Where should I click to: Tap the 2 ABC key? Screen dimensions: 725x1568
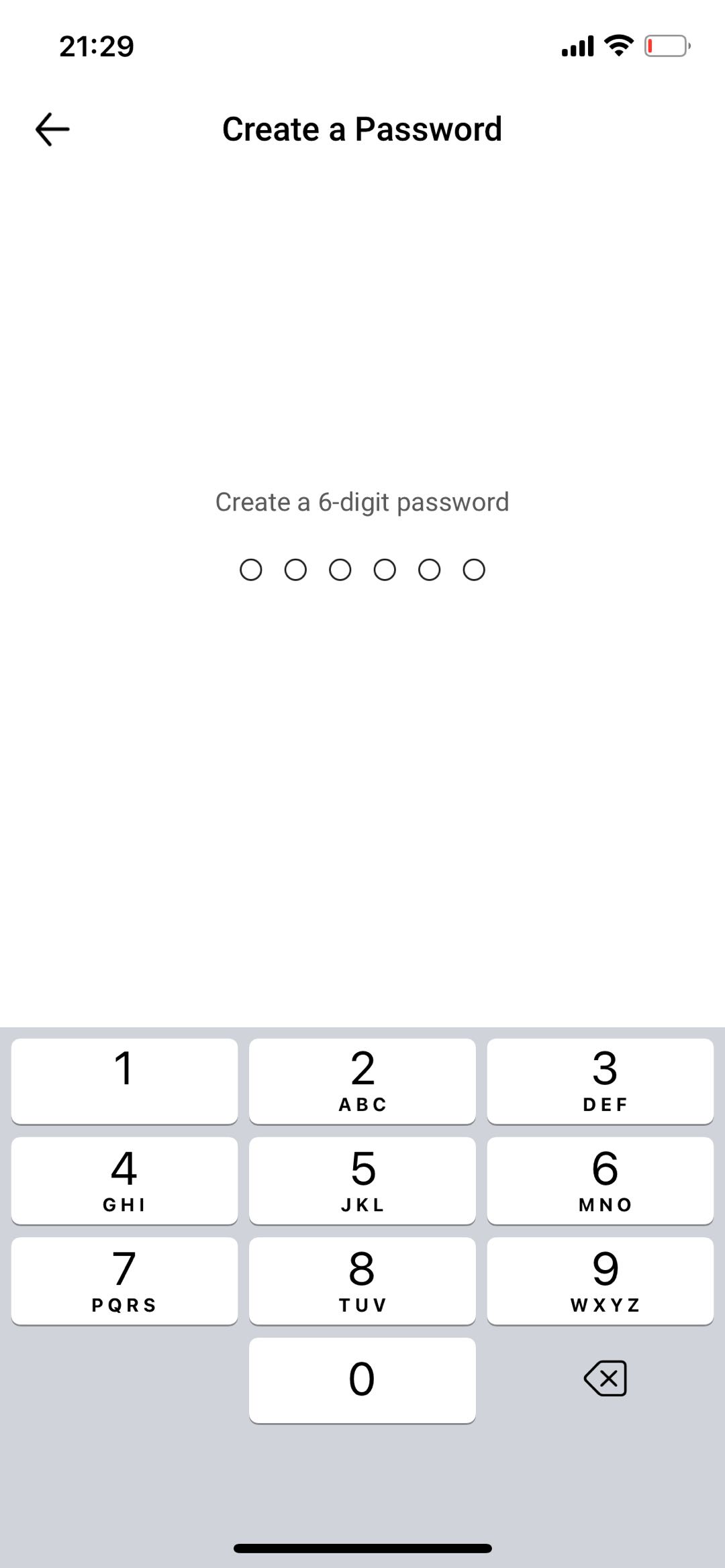(x=362, y=1081)
